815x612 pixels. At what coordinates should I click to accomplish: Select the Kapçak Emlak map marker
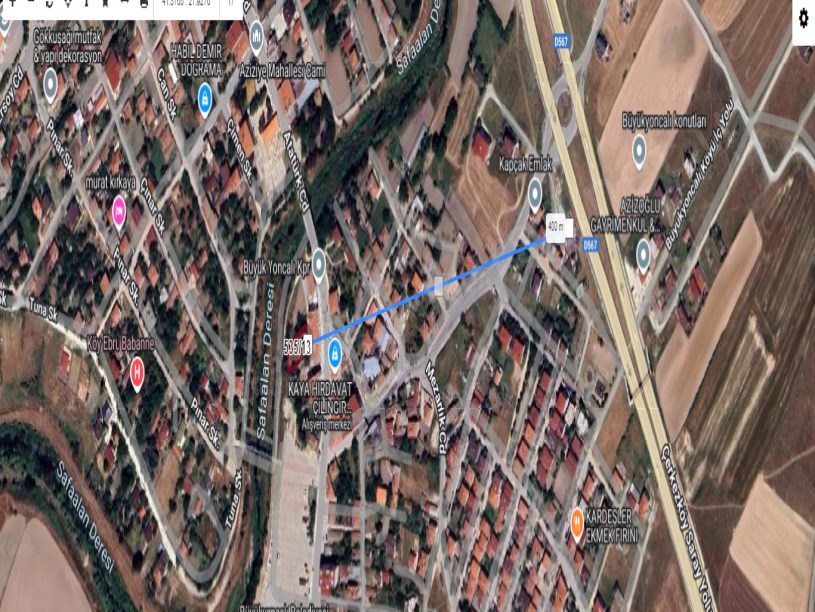pyautogui.click(x=534, y=192)
